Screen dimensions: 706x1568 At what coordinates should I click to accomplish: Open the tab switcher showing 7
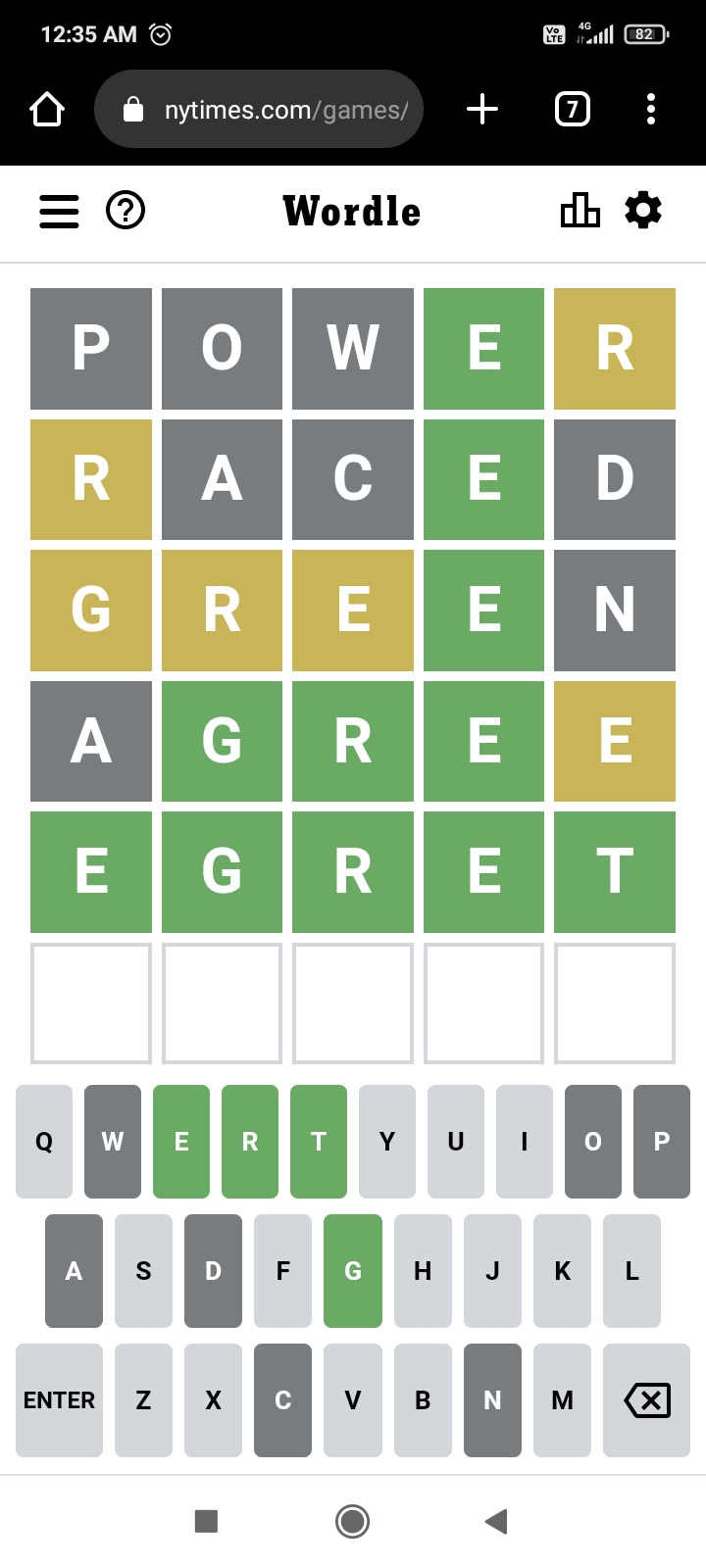click(x=573, y=109)
